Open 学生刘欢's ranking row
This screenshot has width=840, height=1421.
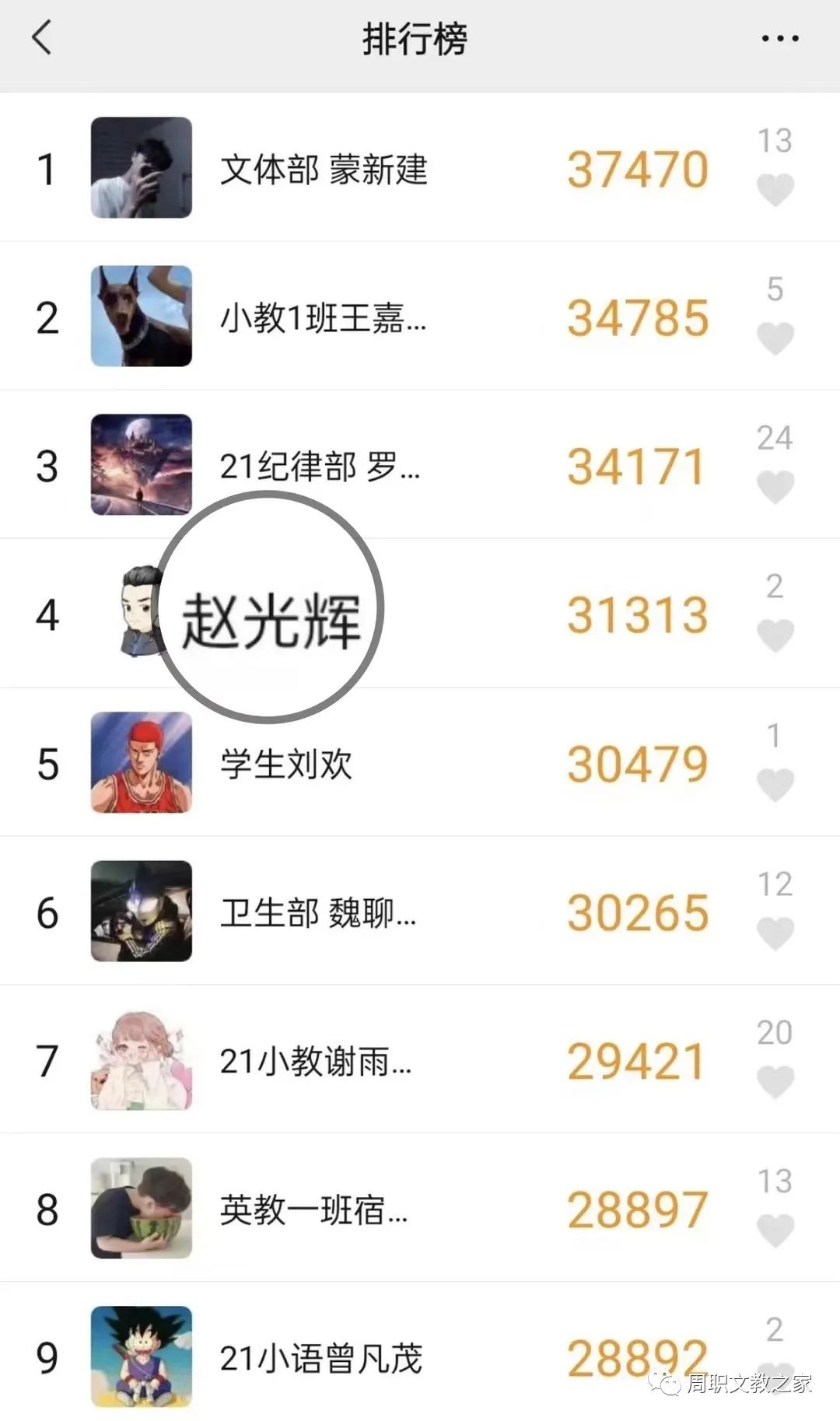[286, 764]
